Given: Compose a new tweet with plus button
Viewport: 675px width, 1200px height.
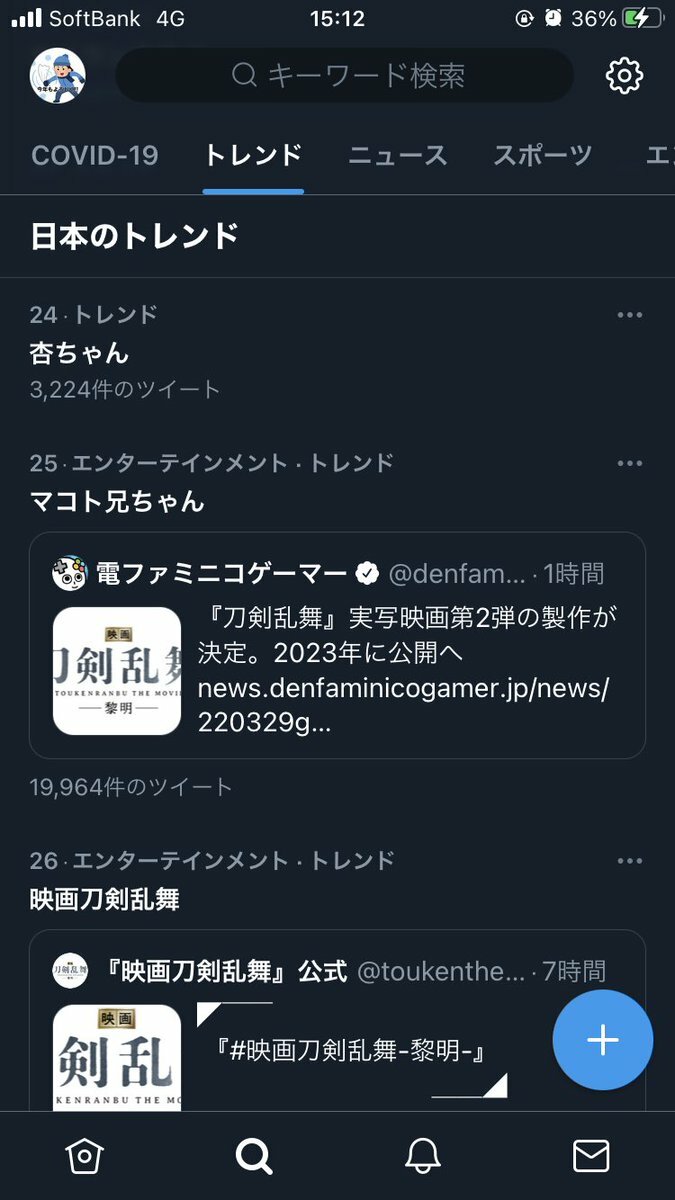Looking at the screenshot, I should tap(603, 1041).
